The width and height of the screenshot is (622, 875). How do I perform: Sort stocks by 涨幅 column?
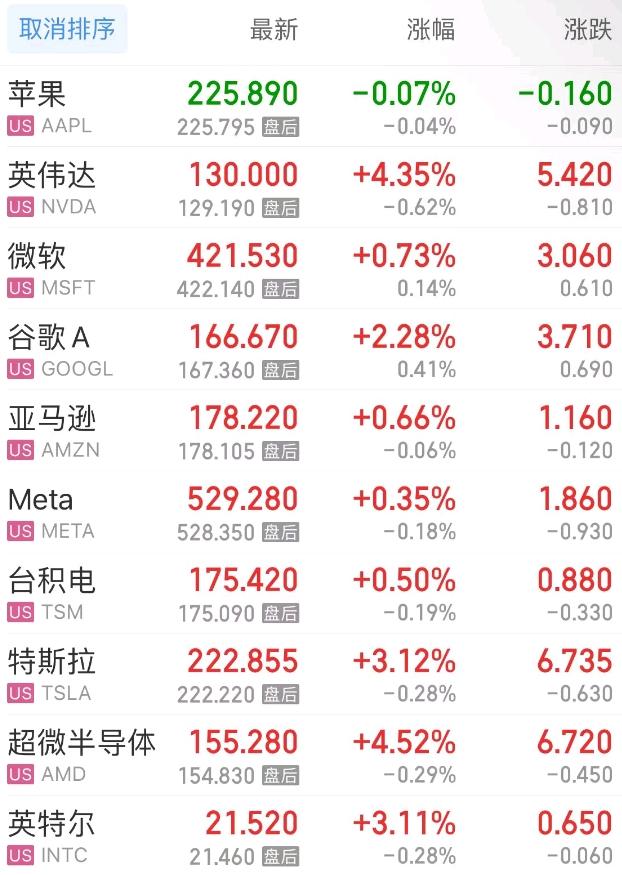tap(431, 30)
